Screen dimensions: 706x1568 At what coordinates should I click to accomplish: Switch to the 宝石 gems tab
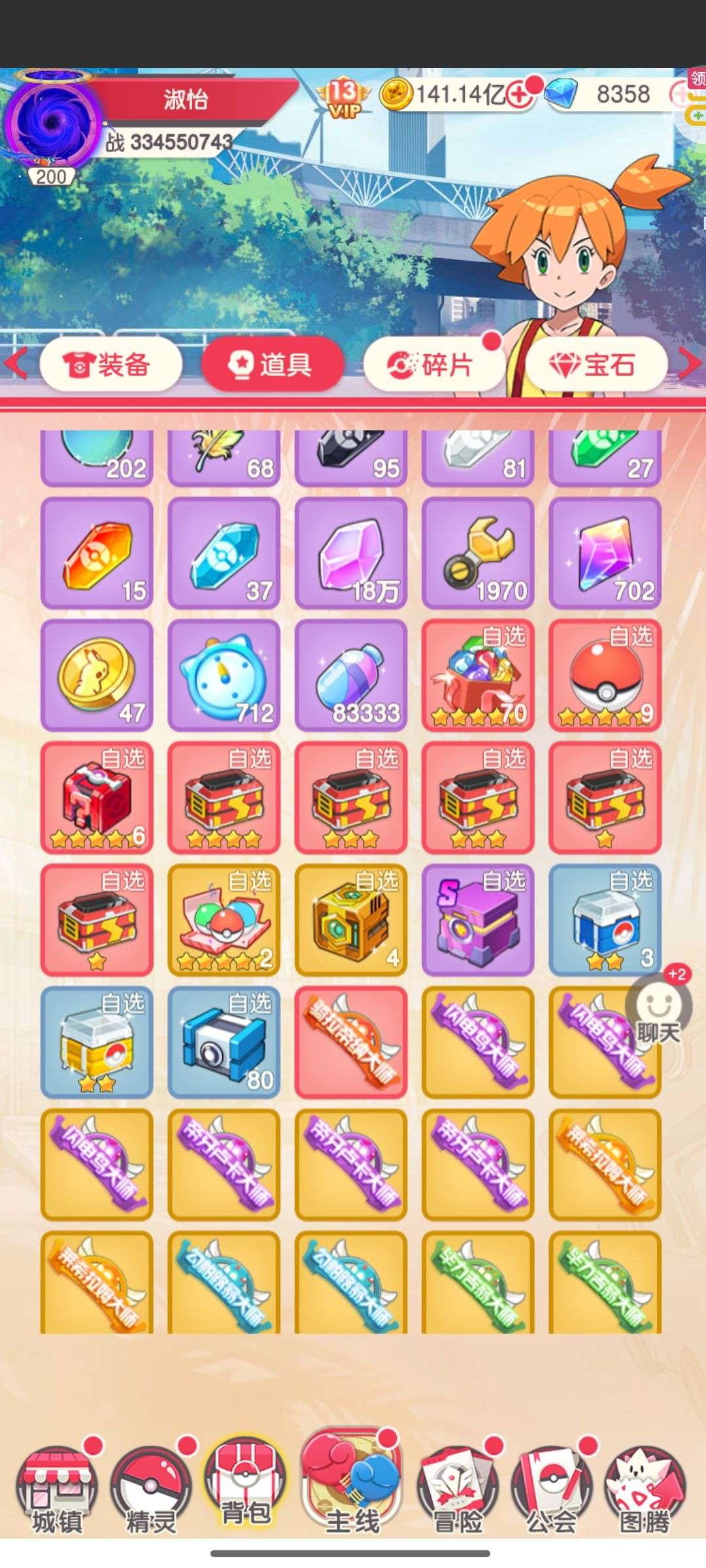tap(596, 365)
